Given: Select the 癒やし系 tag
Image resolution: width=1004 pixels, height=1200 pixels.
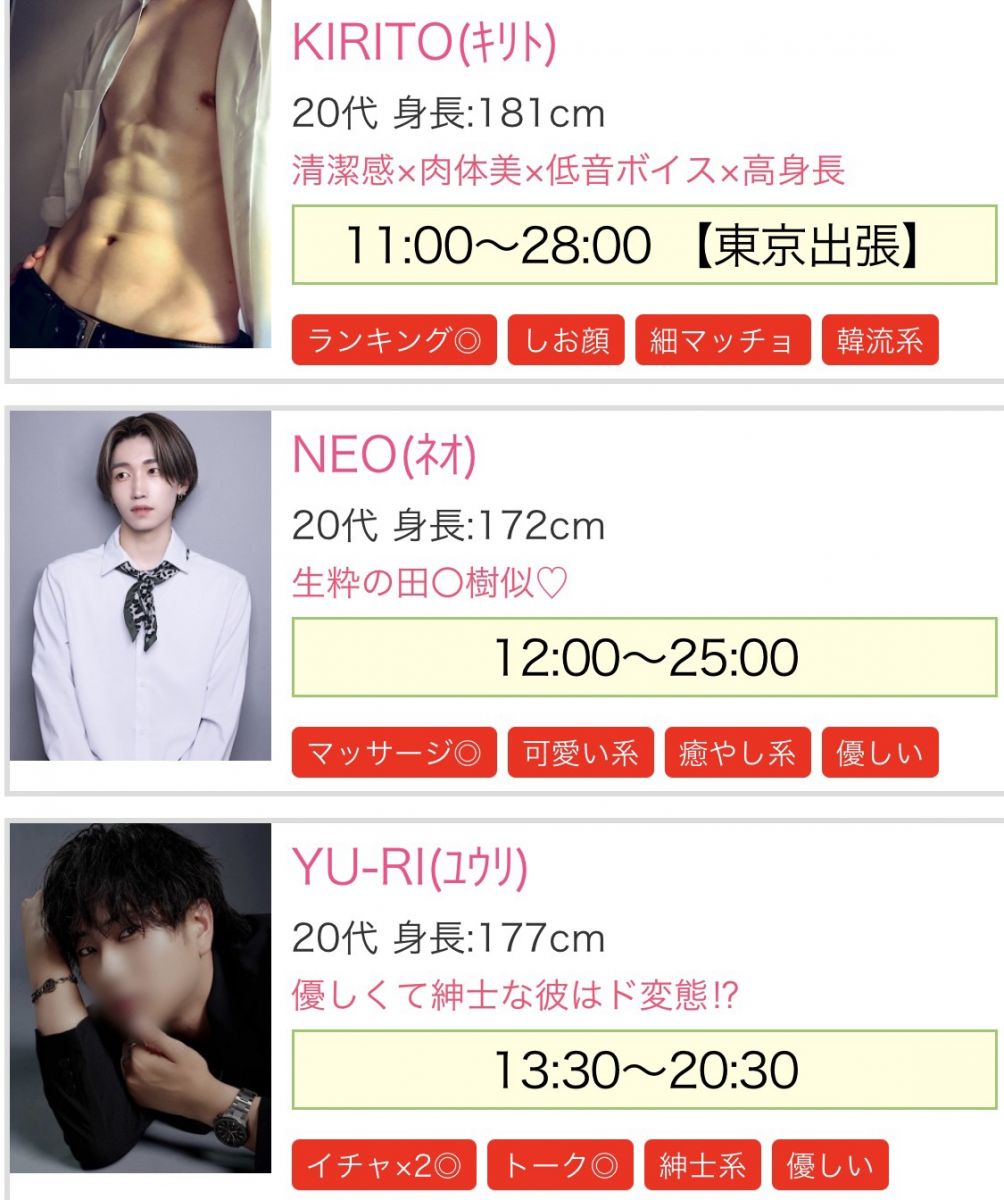Looking at the screenshot, I should click(737, 753).
